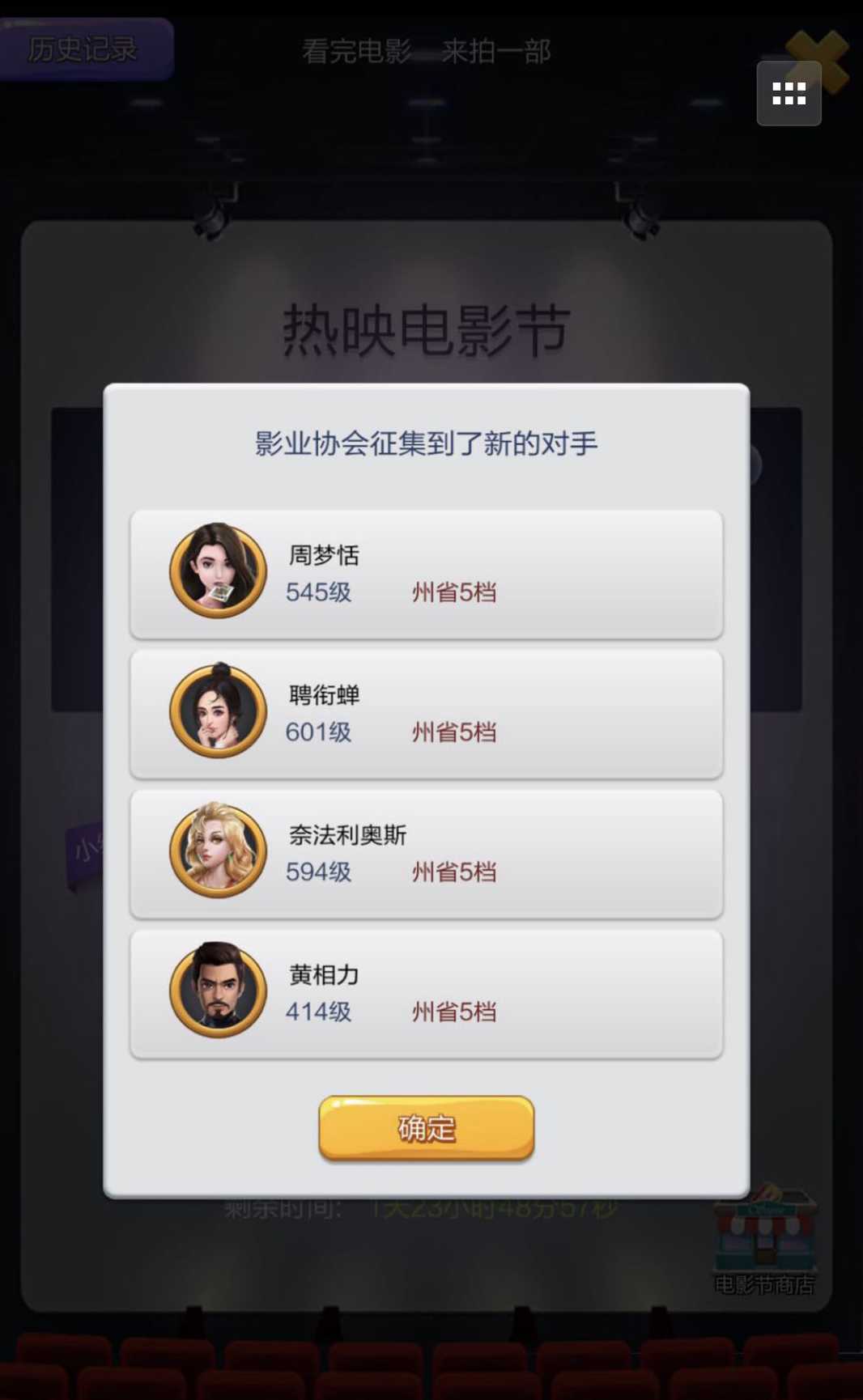Open the grid menu icon
Image resolution: width=863 pixels, height=1400 pixels.
coord(789,94)
